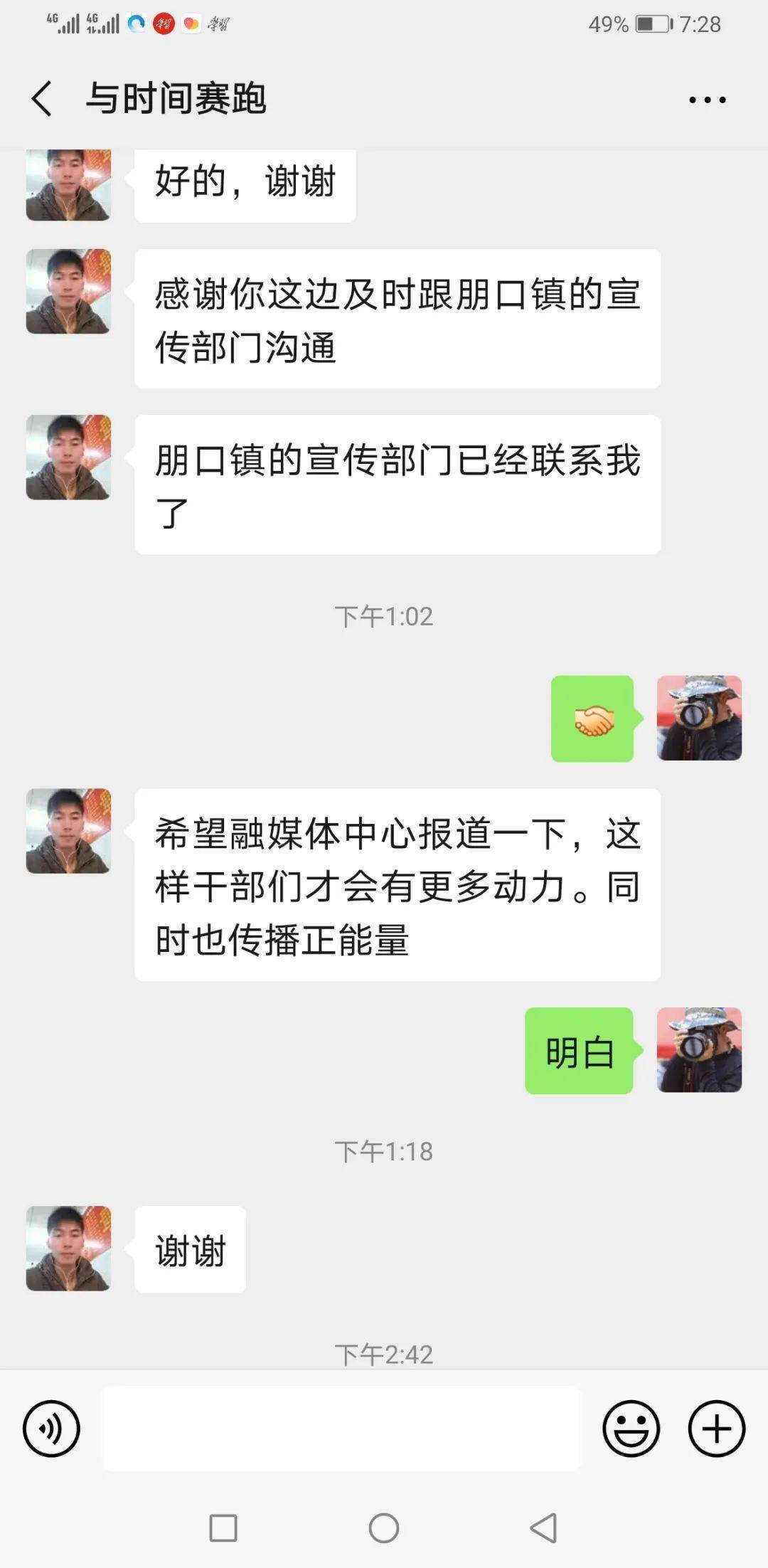
Task: Open the emoji sticker panel
Action: pyautogui.click(x=631, y=1429)
